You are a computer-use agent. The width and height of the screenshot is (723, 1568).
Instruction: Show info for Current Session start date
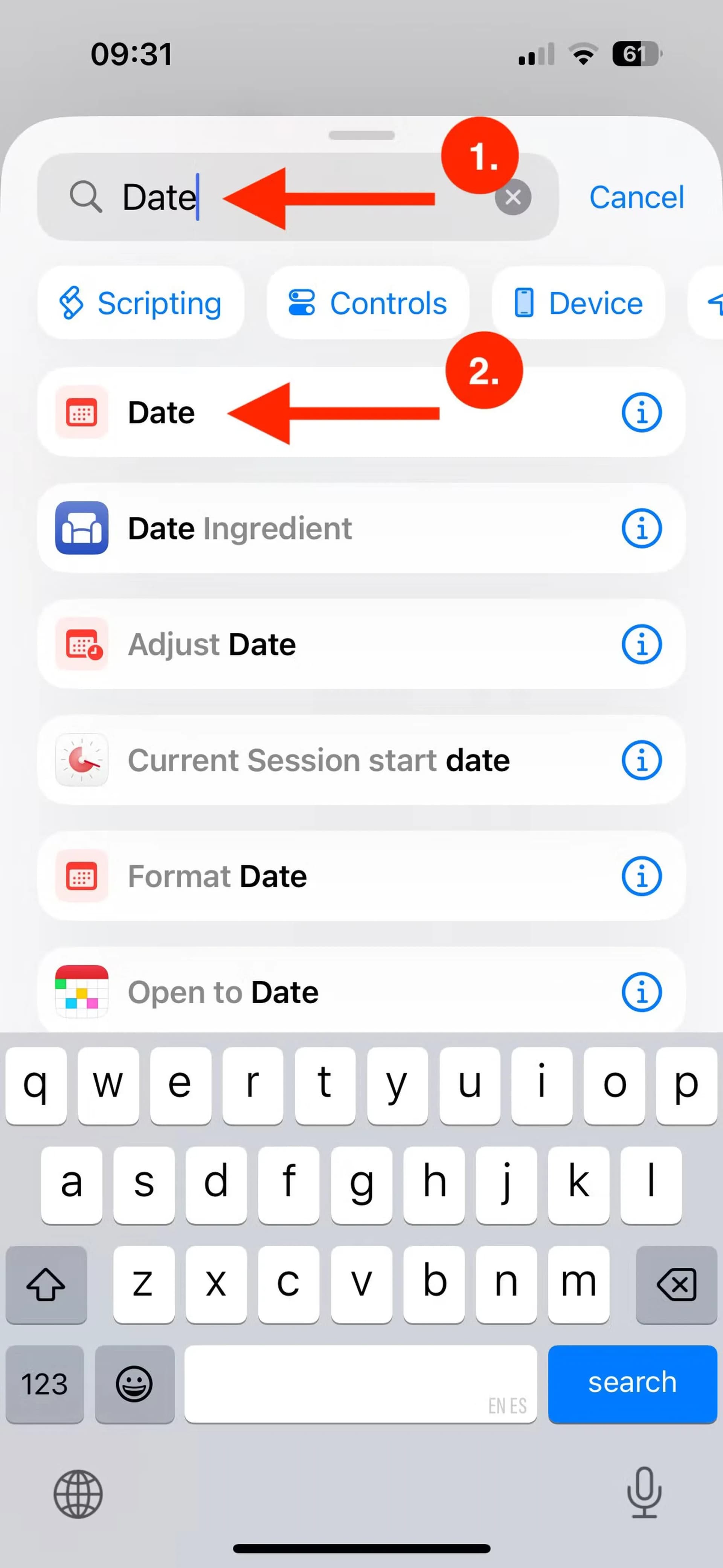[x=641, y=760]
